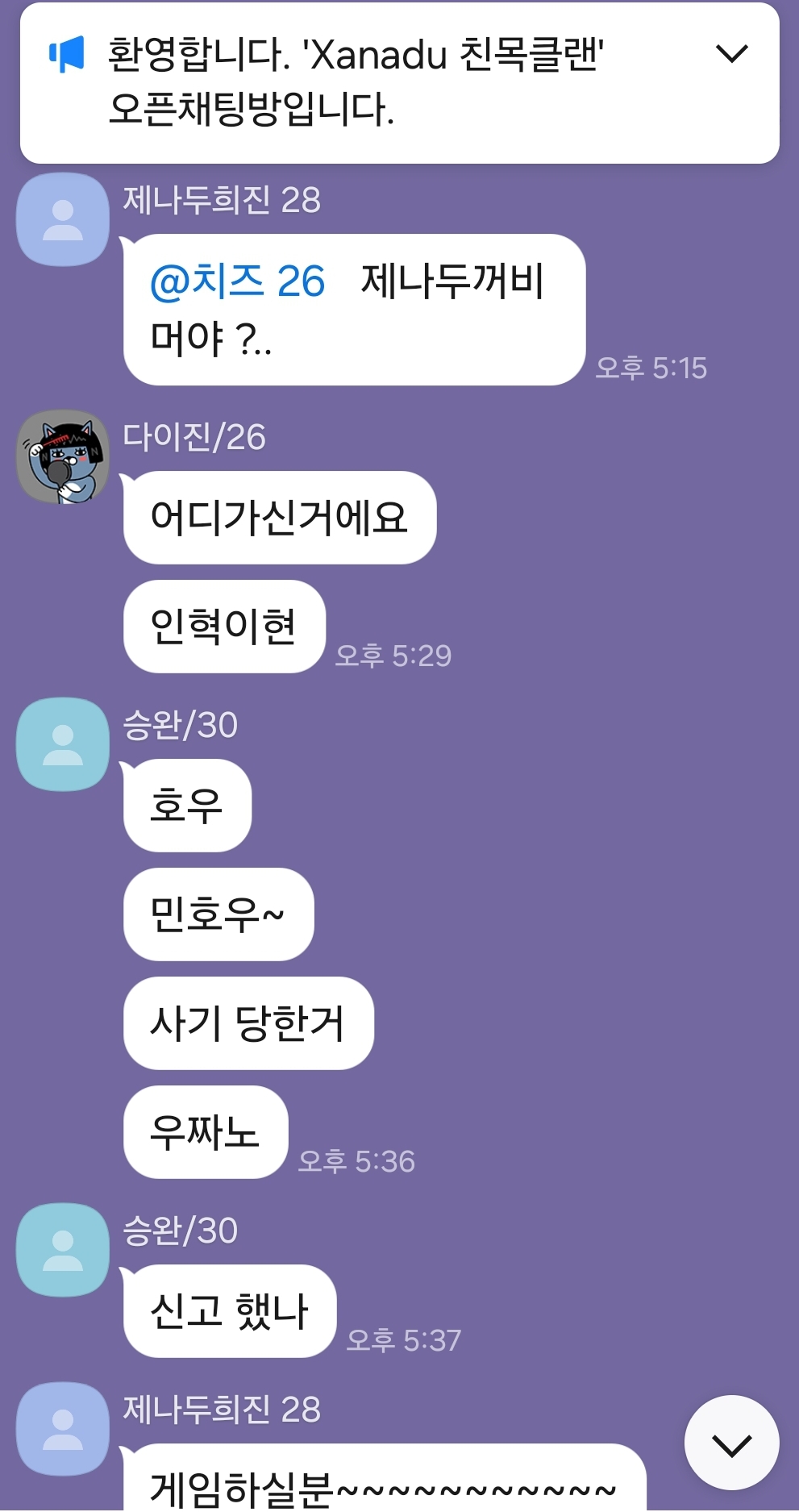799x1512 pixels.
Task: Tap the @치즈 26 mention link
Action: pyautogui.click(x=237, y=281)
